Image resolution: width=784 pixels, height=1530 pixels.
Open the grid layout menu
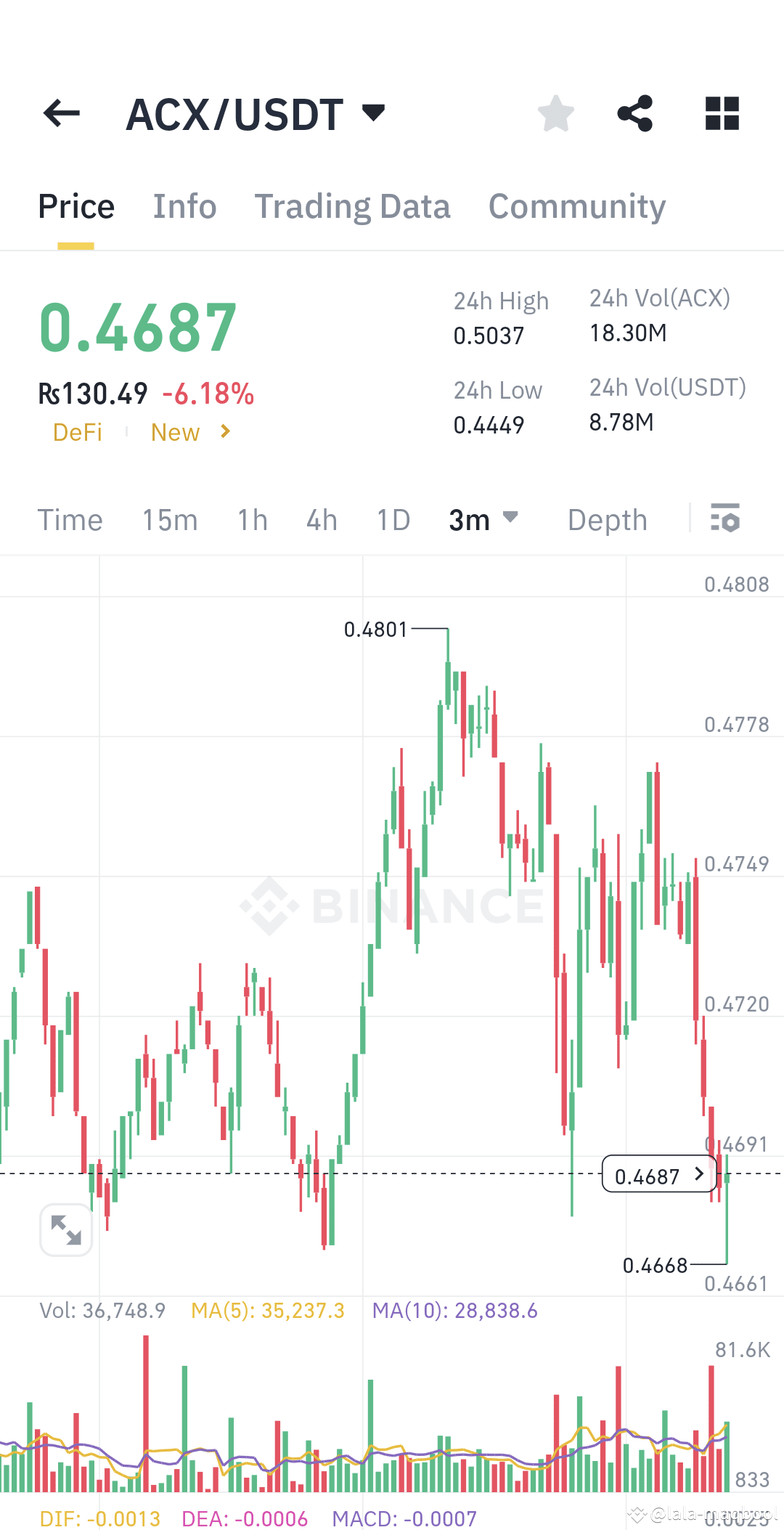coord(721,114)
